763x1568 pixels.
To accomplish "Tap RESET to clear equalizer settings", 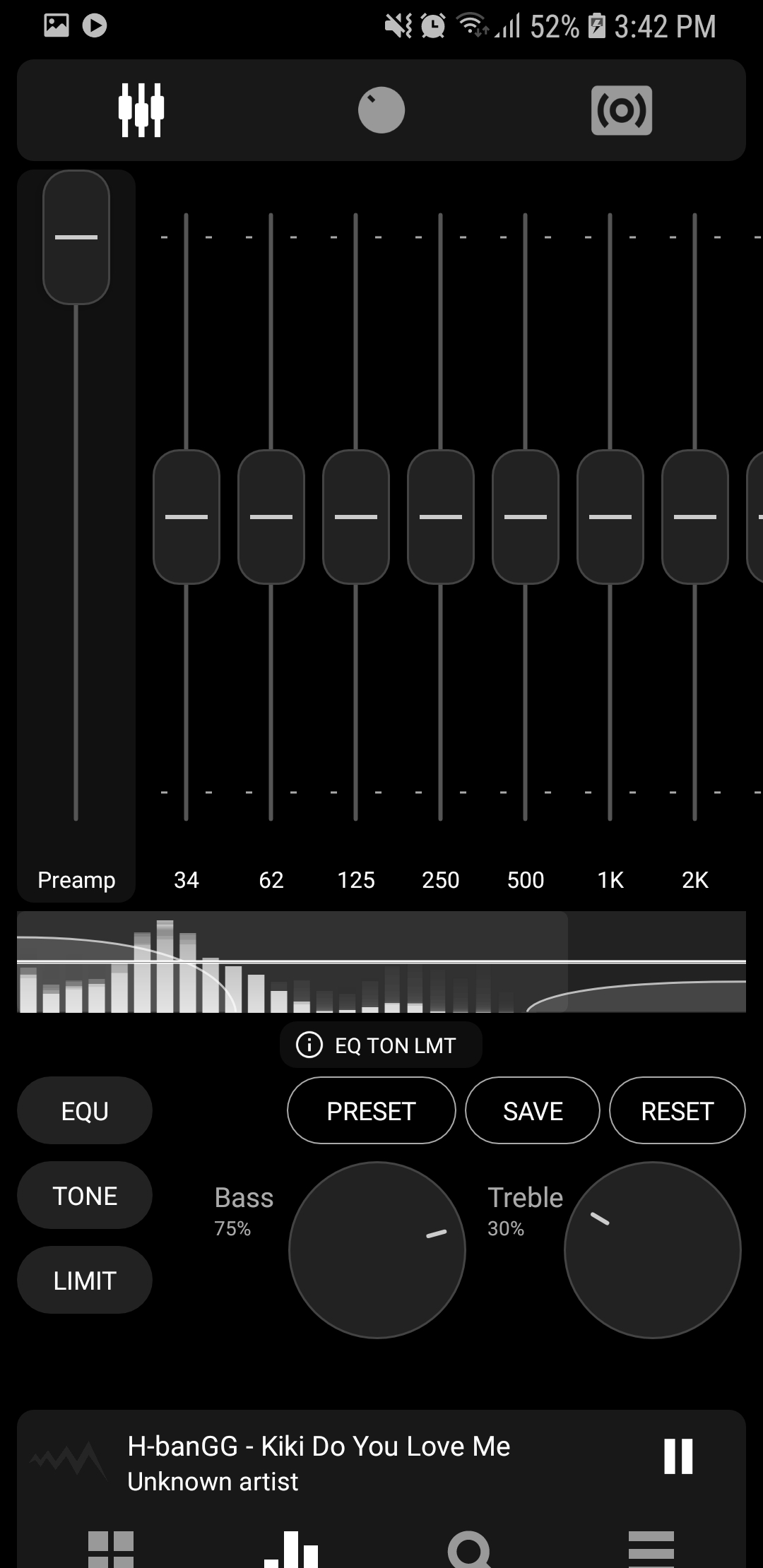I will click(x=676, y=1110).
